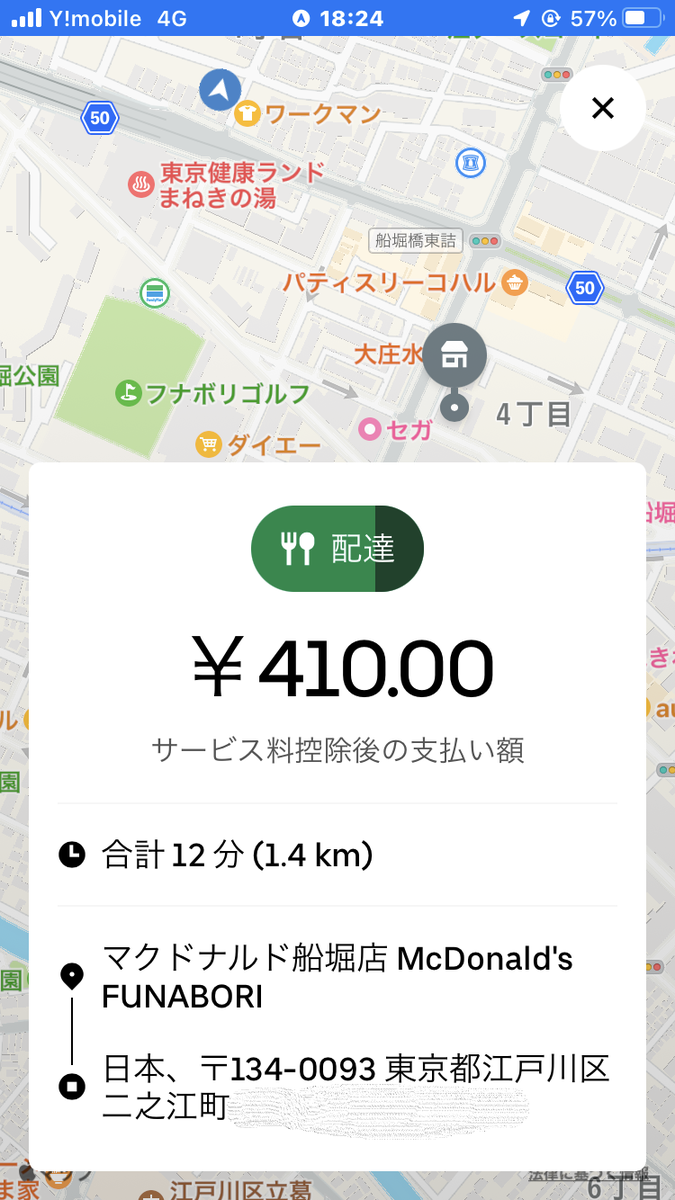The width and height of the screenshot is (675, 1200).
Task: Tap the store pickup pin on the map
Action: [455, 354]
